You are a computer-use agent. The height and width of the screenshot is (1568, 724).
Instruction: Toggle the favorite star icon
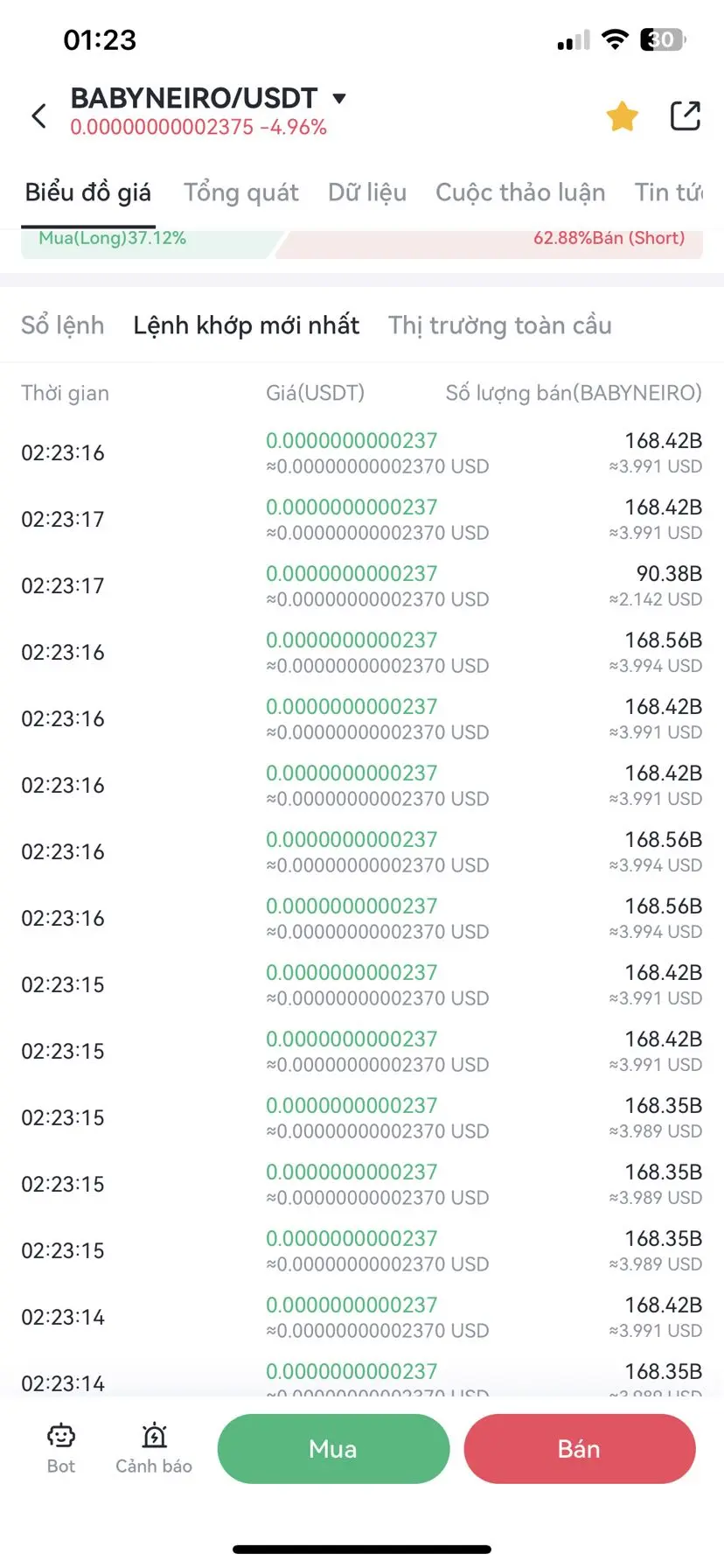coord(622,115)
